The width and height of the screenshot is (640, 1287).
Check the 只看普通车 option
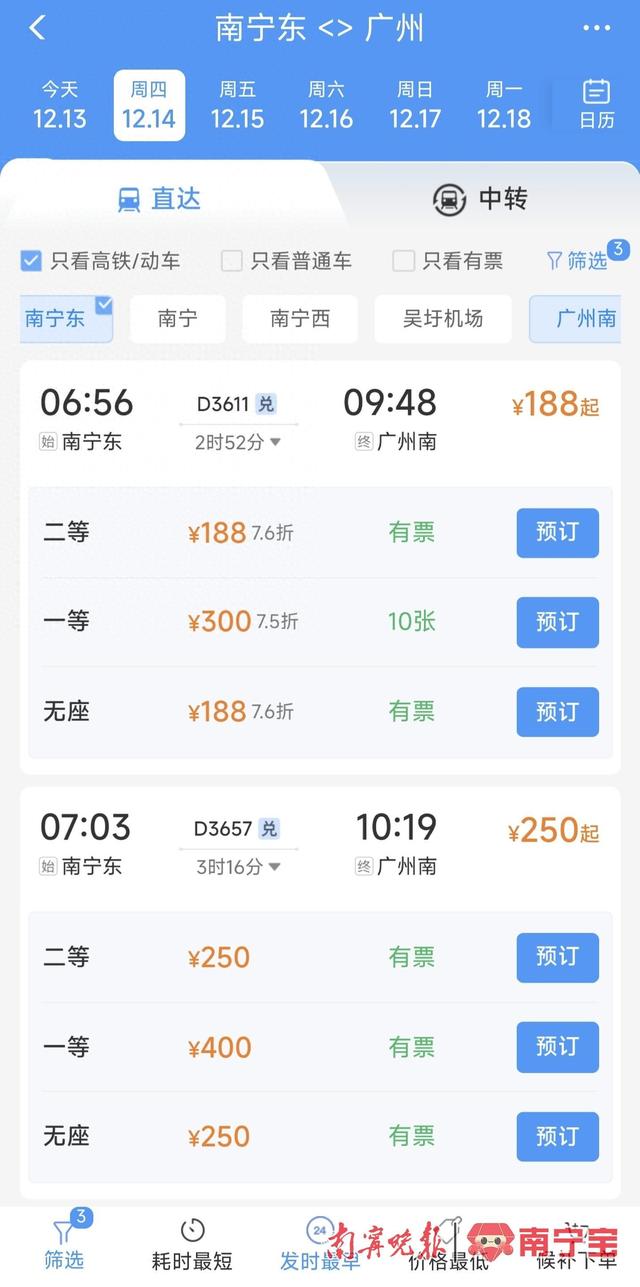coord(287,261)
